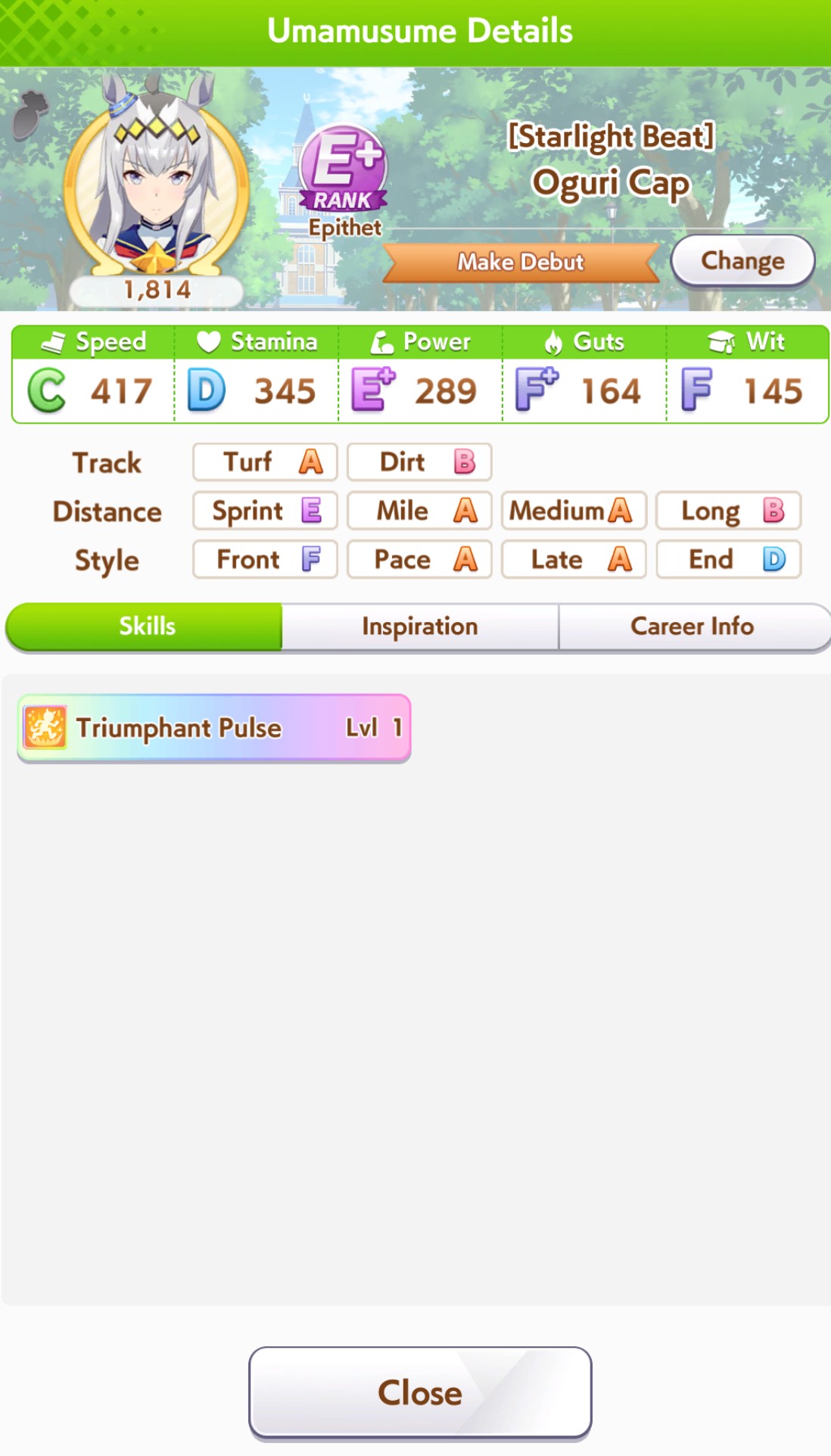Screen dimensions: 831x1456
Task: Switch to the Inspiration tab
Action: (420, 627)
